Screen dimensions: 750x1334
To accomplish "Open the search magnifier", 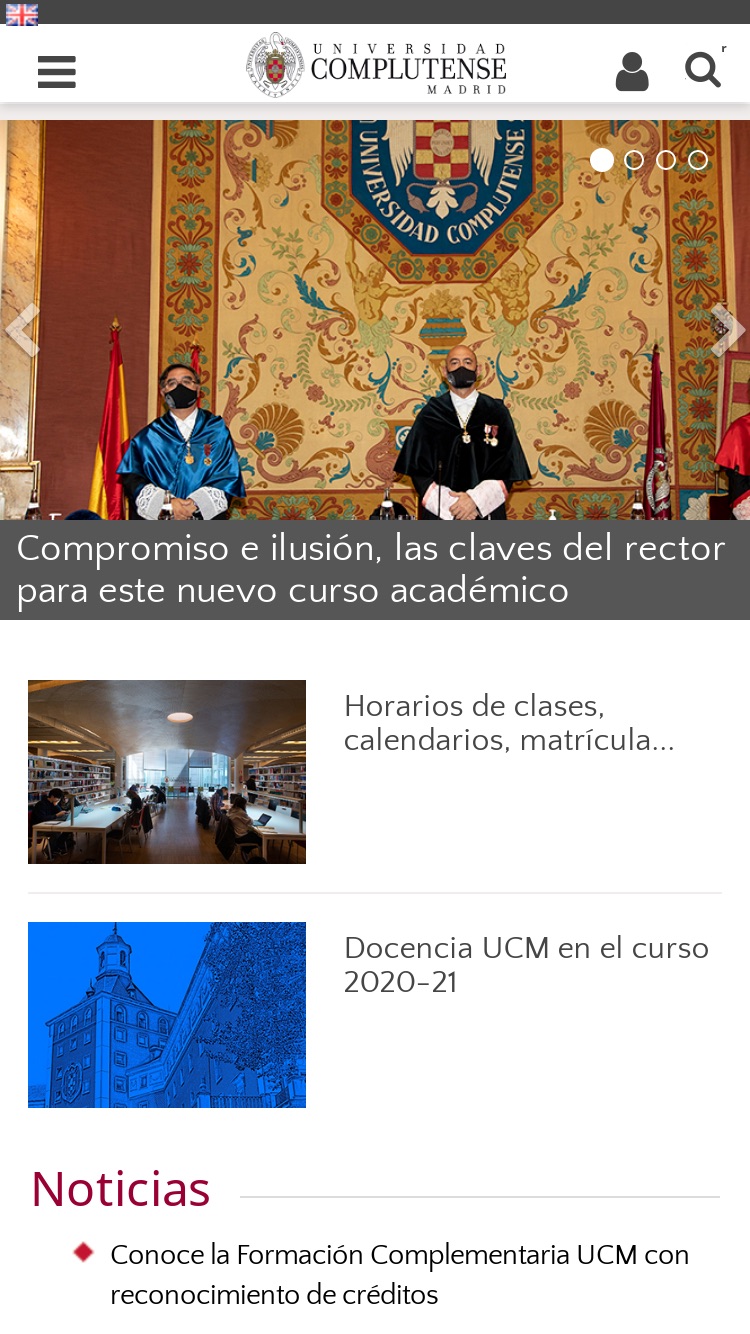I will pyautogui.click(x=703, y=70).
